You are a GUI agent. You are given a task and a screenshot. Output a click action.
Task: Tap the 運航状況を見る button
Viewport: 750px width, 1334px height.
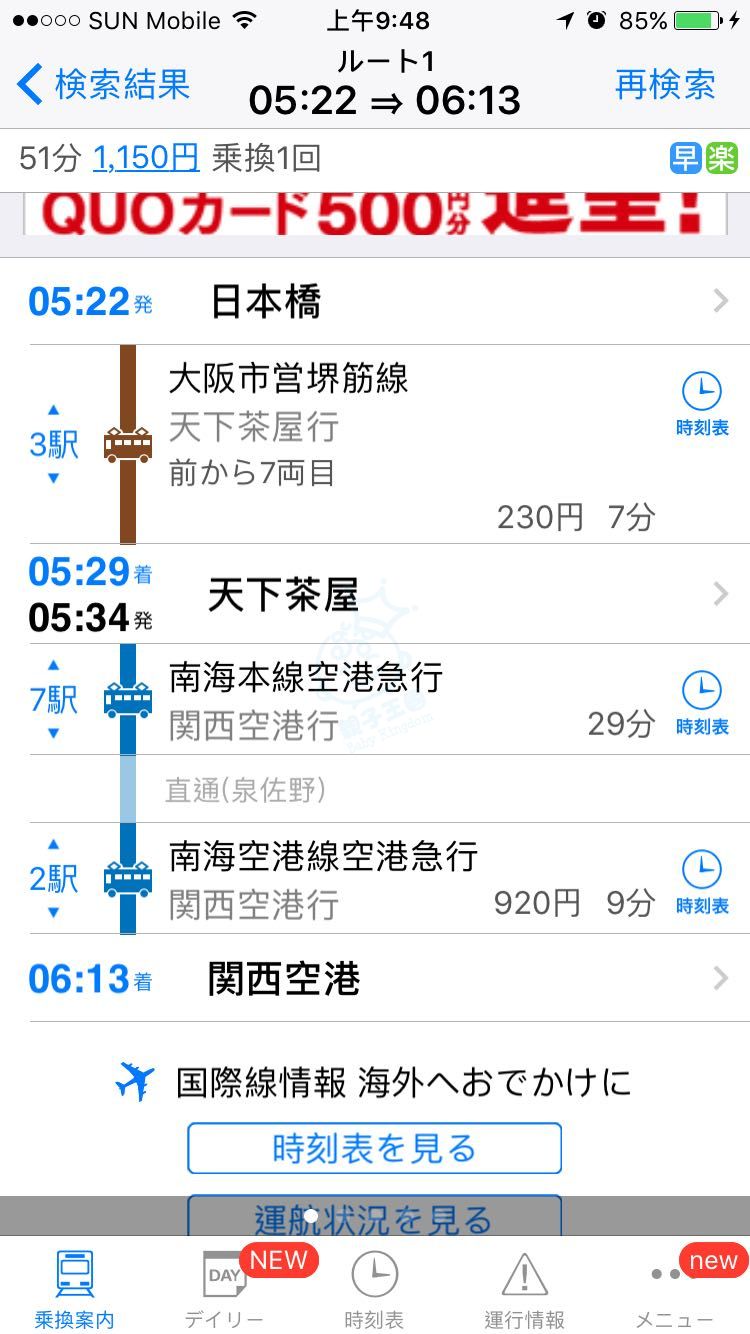(374, 1216)
